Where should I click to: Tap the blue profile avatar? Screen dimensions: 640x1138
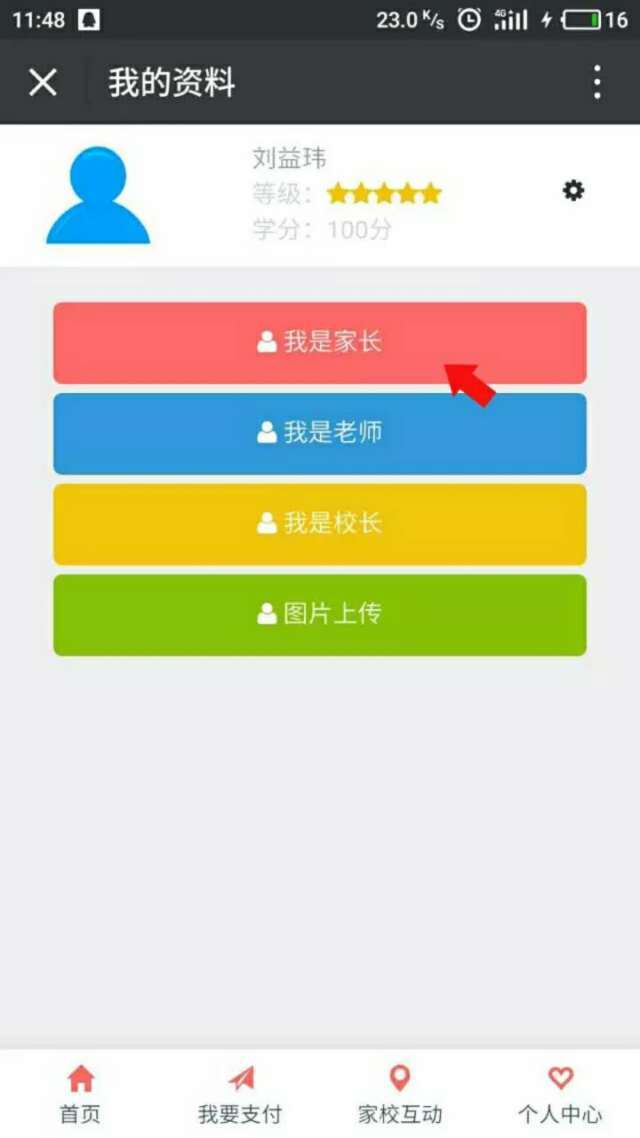click(x=98, y=195)
